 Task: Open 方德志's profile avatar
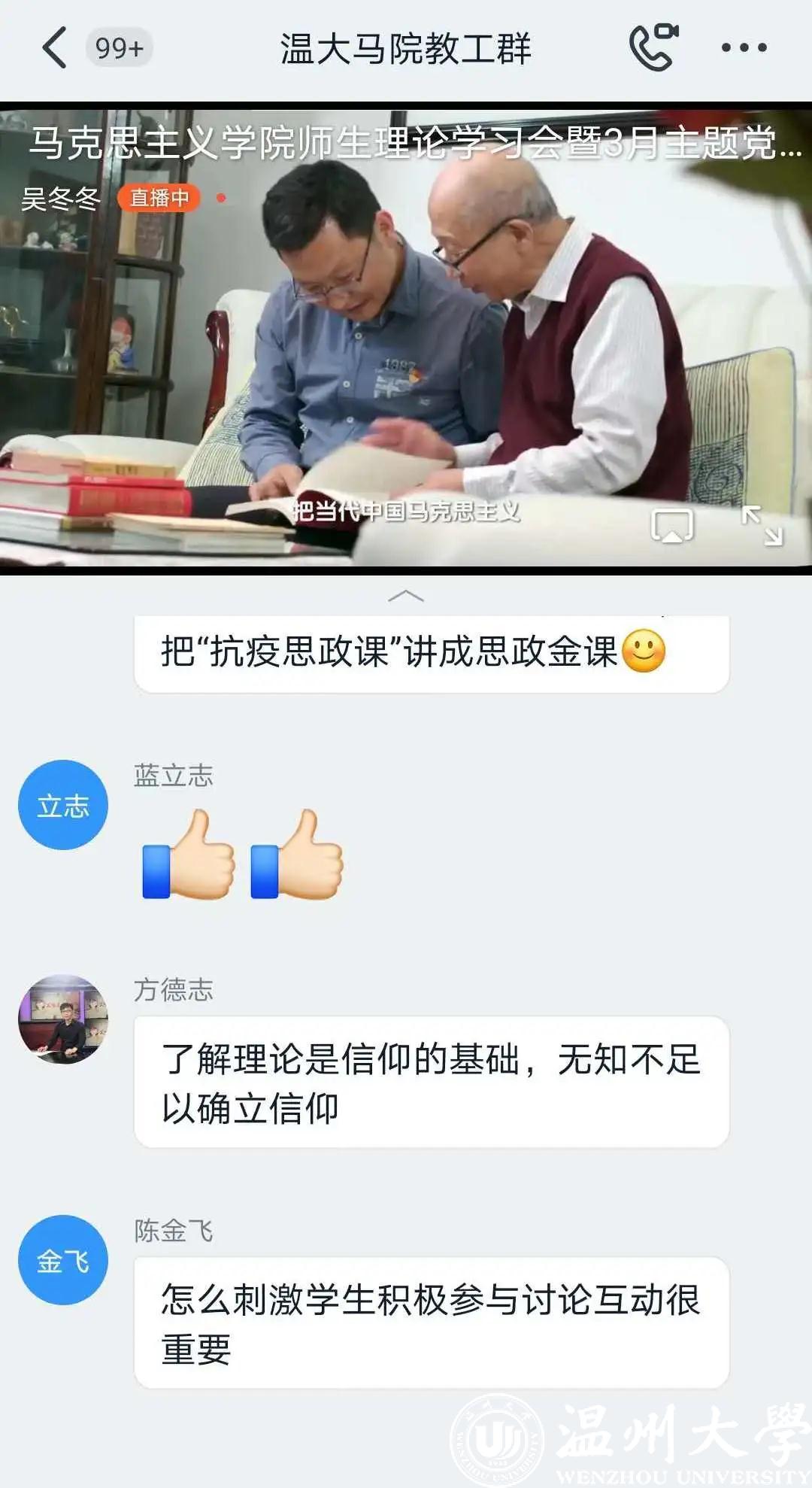(63, 1019)
